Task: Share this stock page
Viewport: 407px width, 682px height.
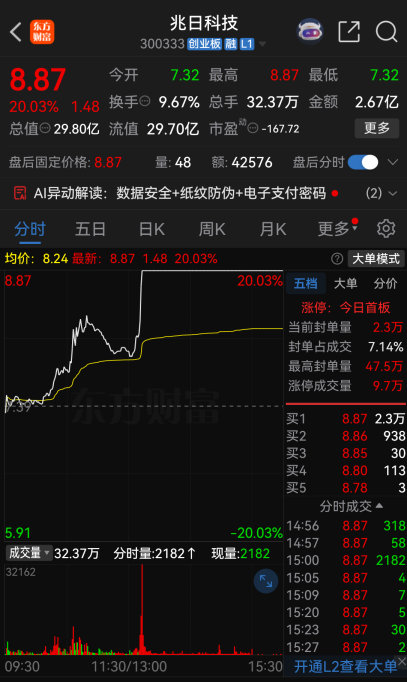Action: pyautogui.click(x=349, y=32)
